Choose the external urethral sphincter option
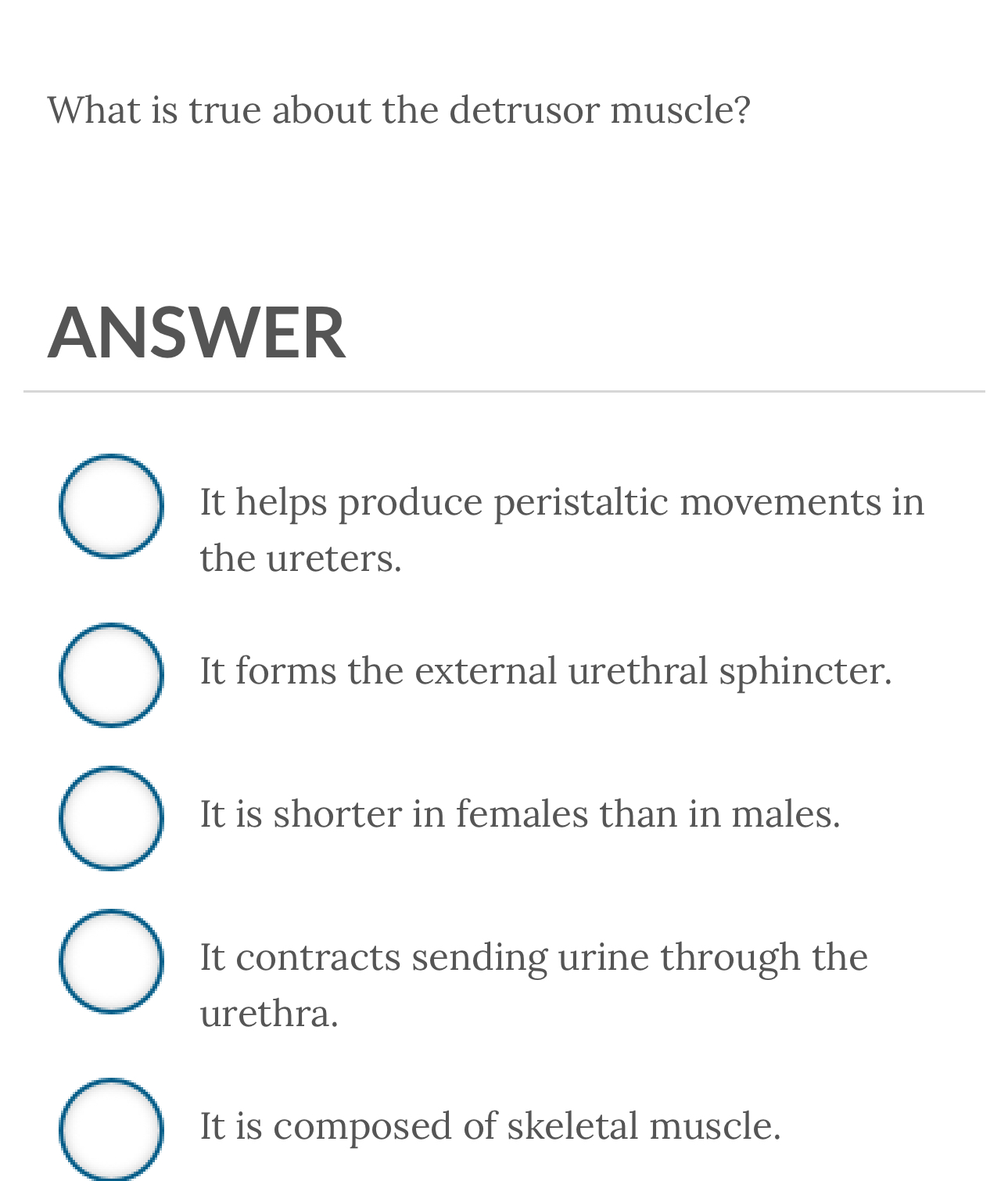The height and width of the screenshot is (1181, 1008). coord(112,675)
